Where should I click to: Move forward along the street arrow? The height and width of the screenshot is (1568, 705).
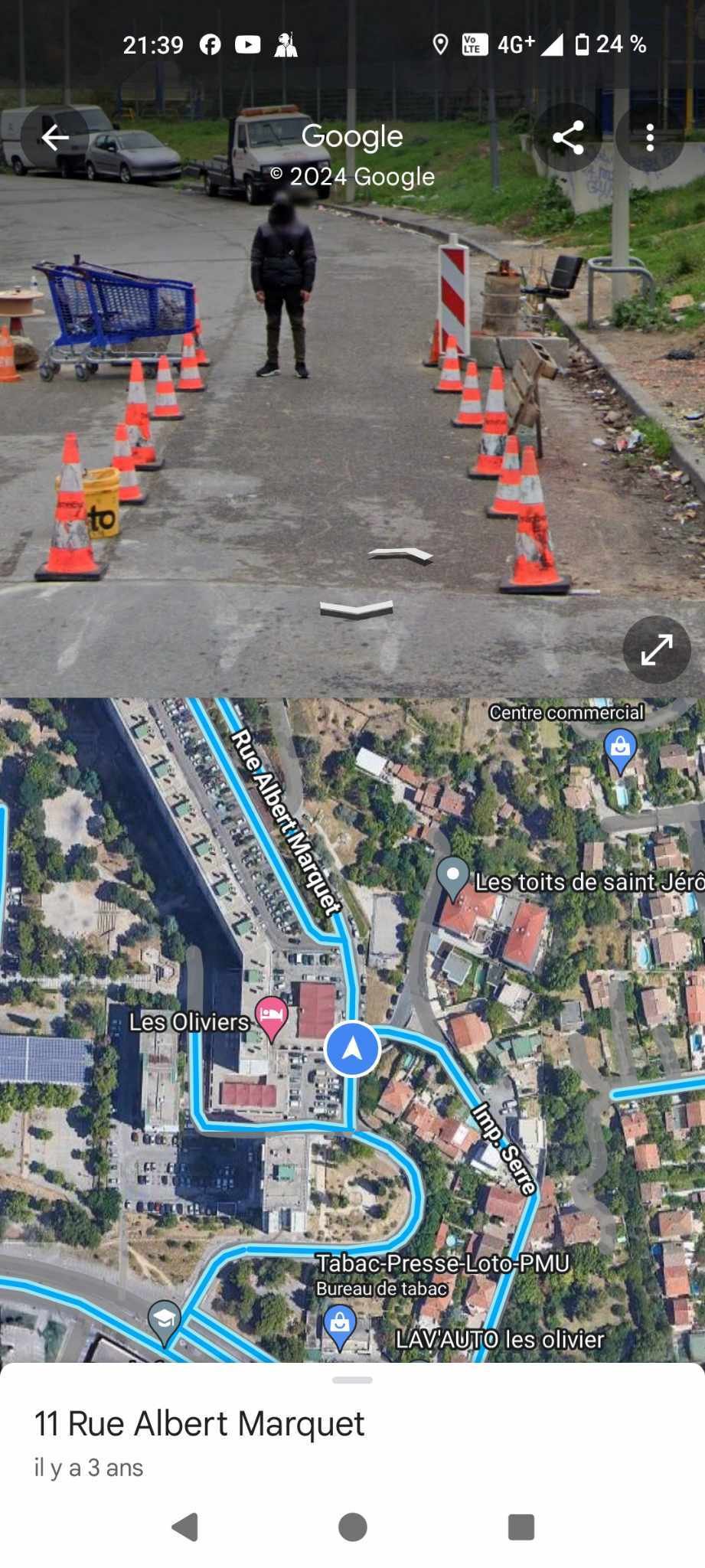click(x=400, y=555)
